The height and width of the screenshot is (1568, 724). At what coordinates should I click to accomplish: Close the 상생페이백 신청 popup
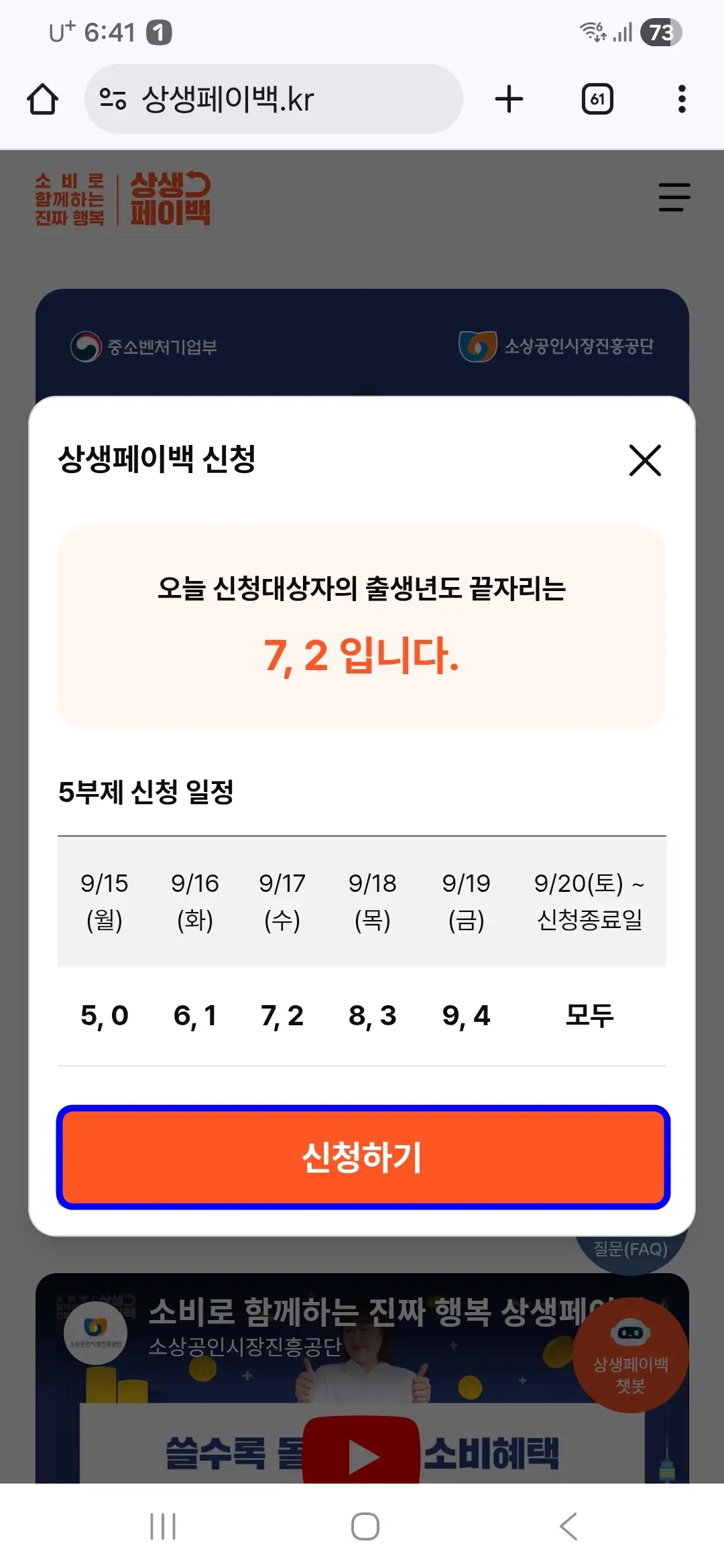point(644,460)
